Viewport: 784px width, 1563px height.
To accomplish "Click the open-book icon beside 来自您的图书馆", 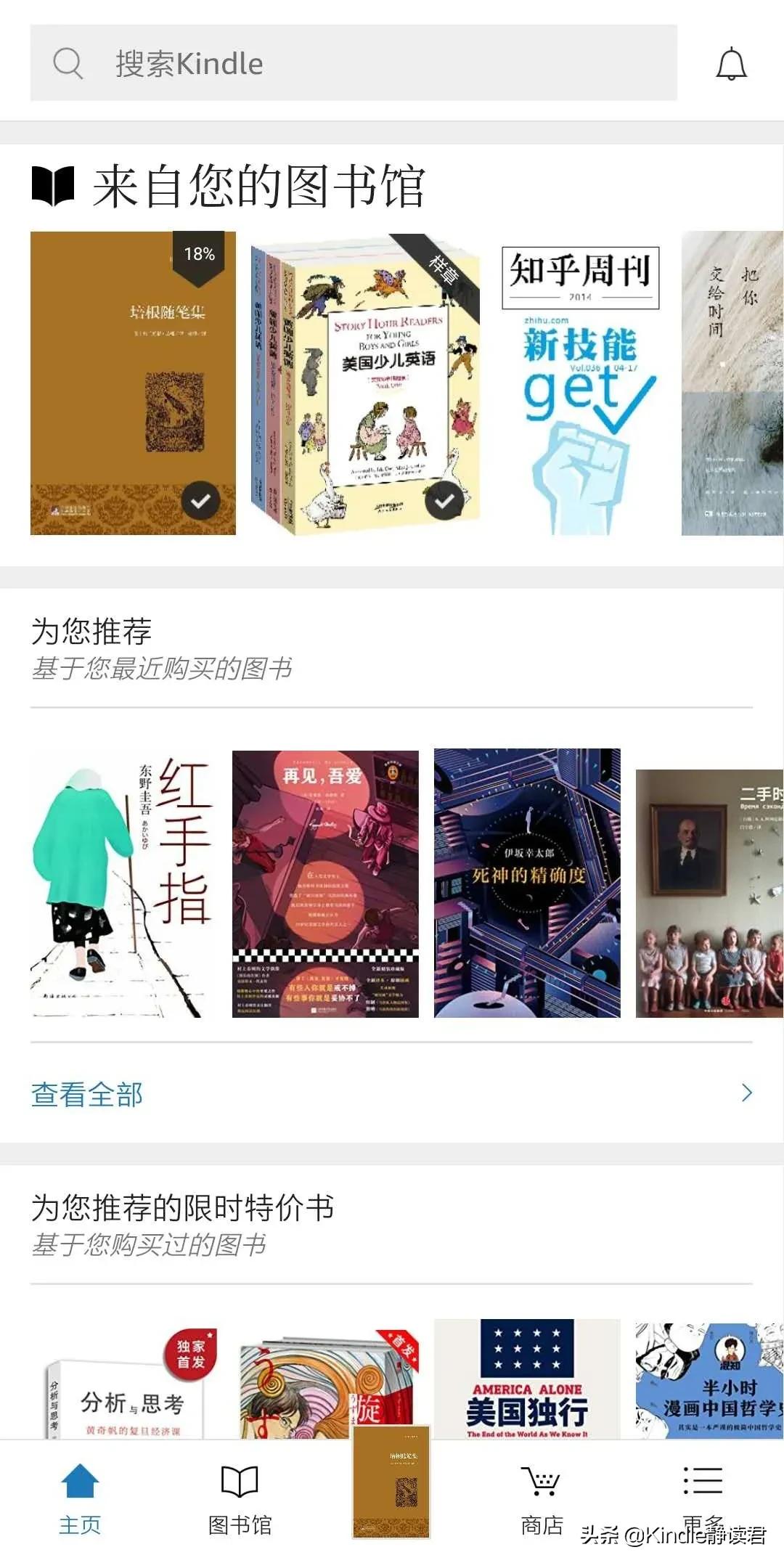I will click(x=57, y=185).
